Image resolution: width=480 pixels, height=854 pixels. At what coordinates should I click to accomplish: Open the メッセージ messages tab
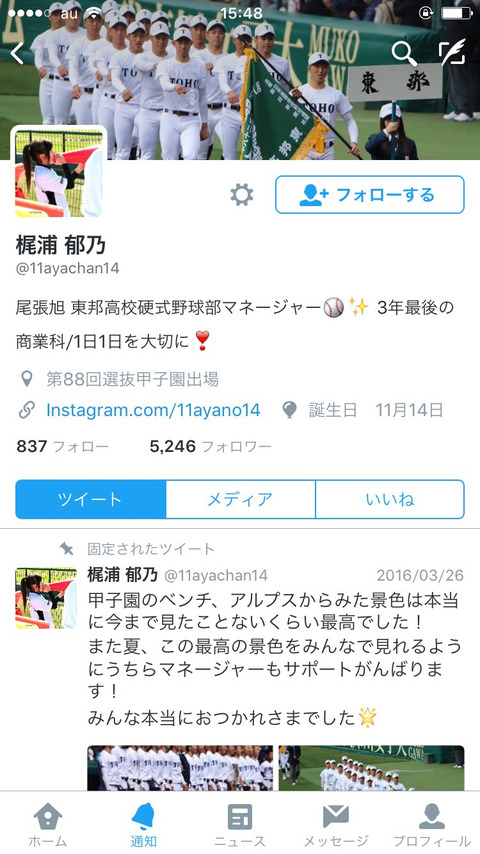pos(336,824)
